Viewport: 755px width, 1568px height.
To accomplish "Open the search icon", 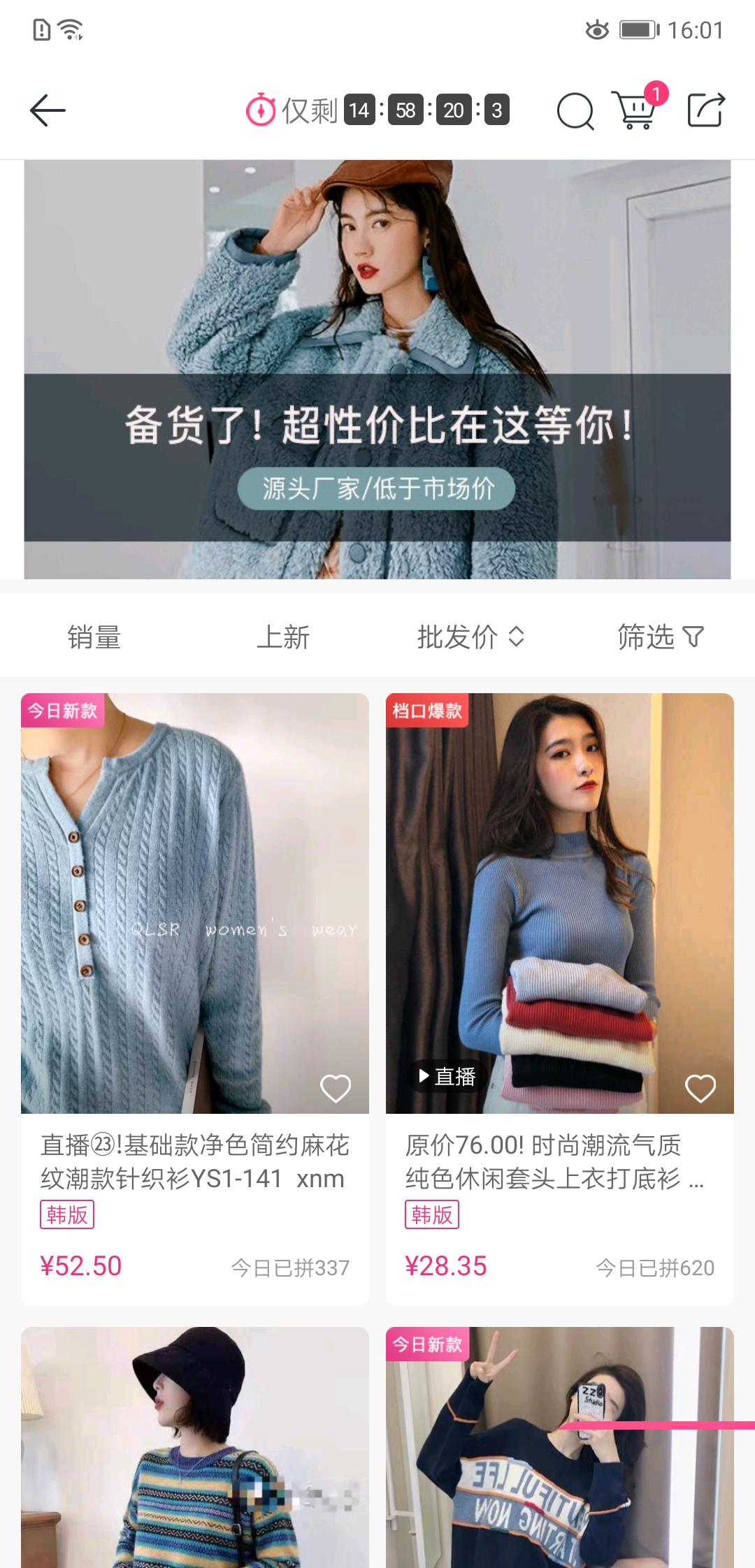I will coord(575,111).
